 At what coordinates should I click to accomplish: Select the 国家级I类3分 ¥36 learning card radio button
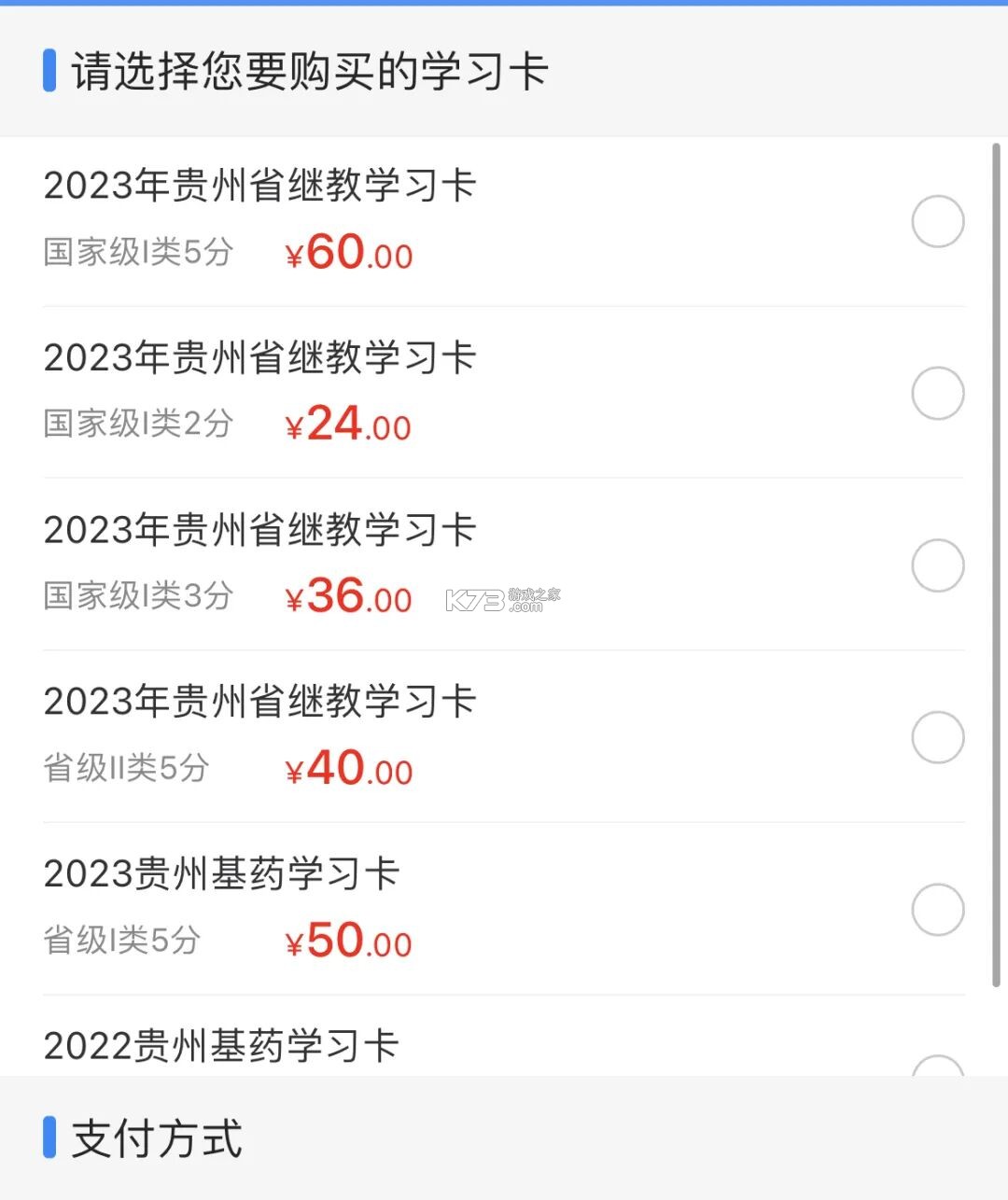tap(937, 565)
